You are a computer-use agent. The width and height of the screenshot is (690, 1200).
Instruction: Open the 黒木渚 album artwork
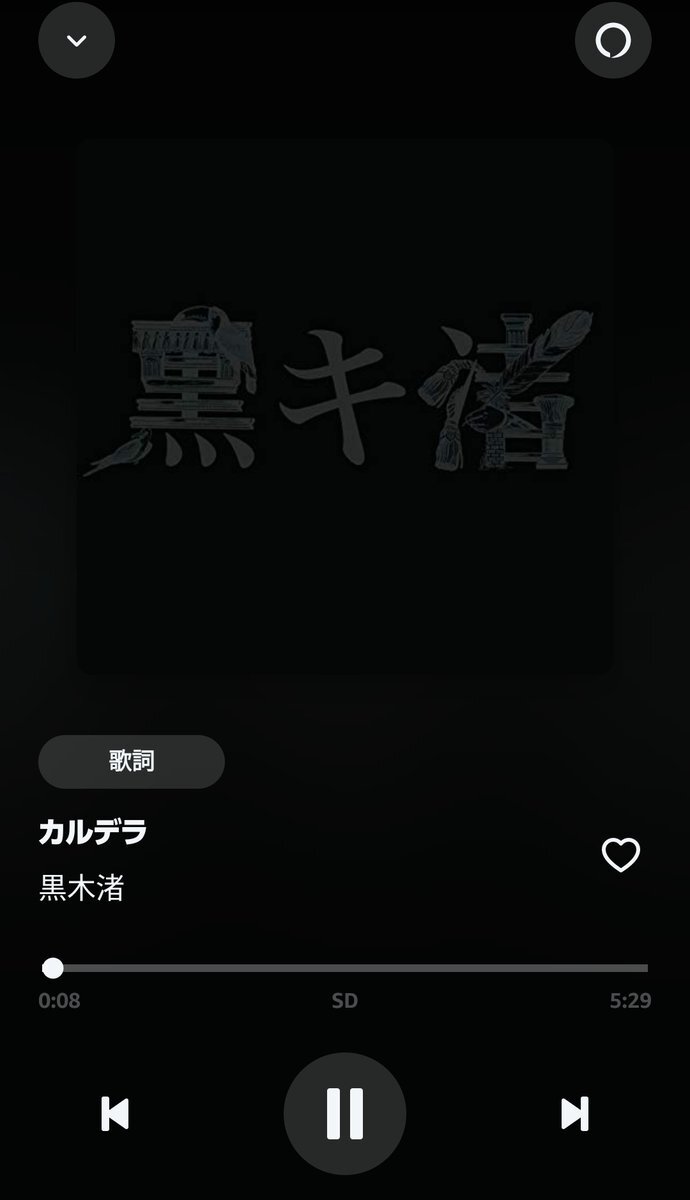coord(345,406)
